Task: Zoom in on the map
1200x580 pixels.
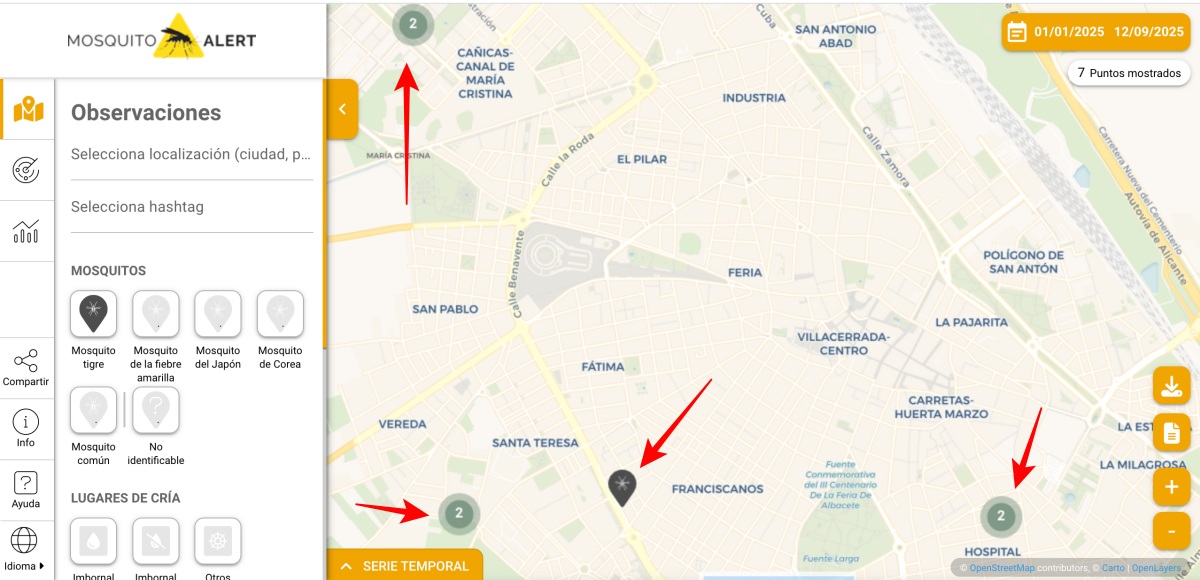Action: point(1171,487)
